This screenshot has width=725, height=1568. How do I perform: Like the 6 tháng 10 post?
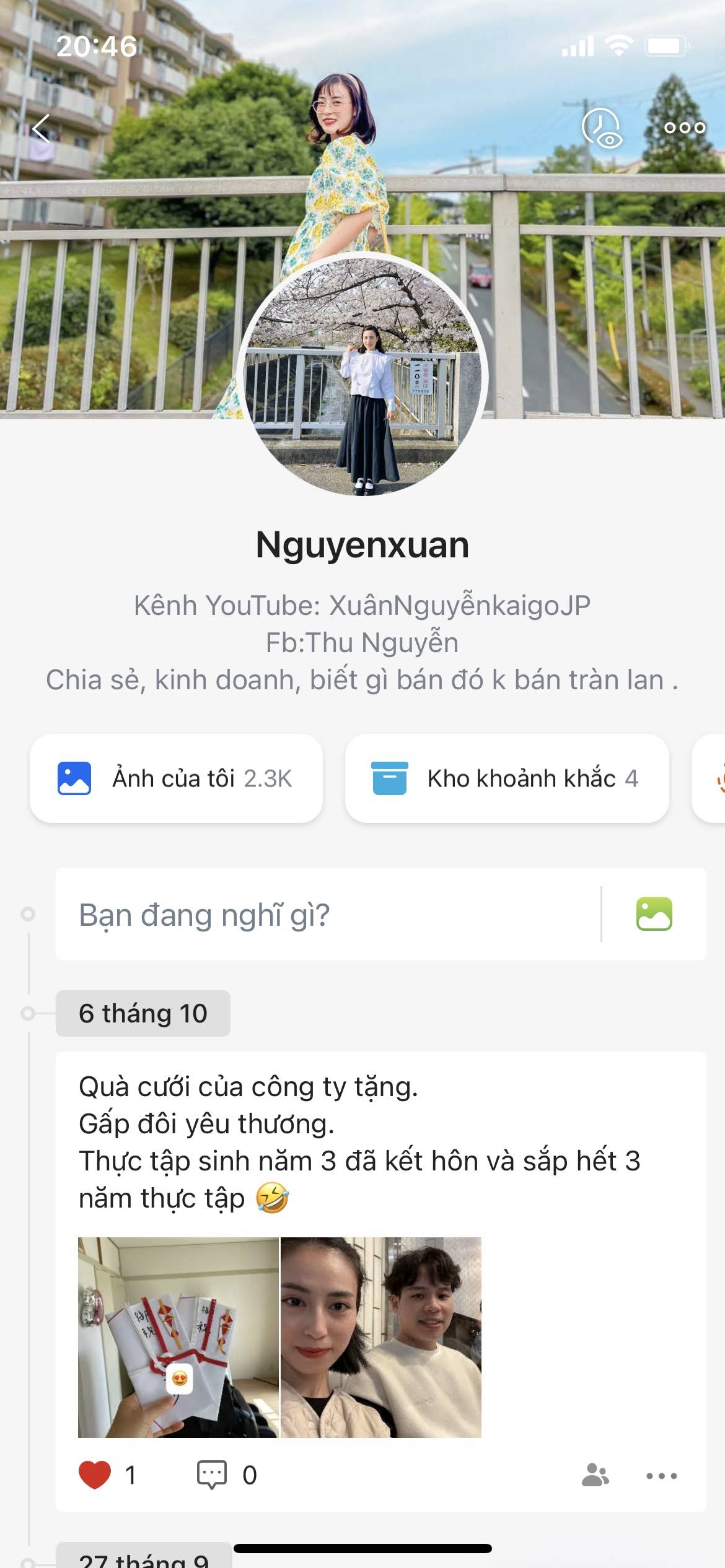pyautogui.click(x=95, y=1474)
